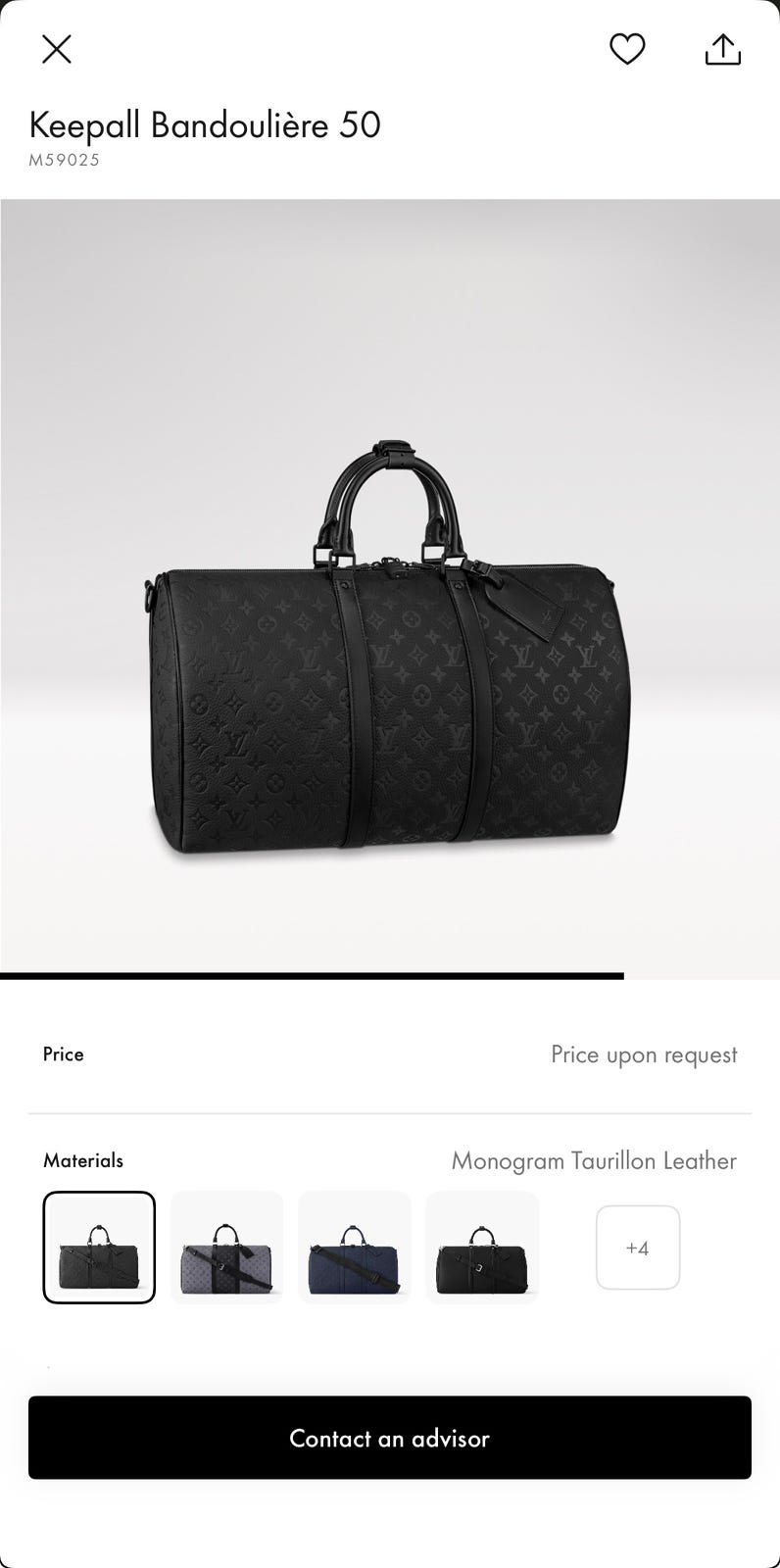This screenshot has width=780, height=1568.
Task: Select the navy blue material variant
Action: tap(354, 1248)
